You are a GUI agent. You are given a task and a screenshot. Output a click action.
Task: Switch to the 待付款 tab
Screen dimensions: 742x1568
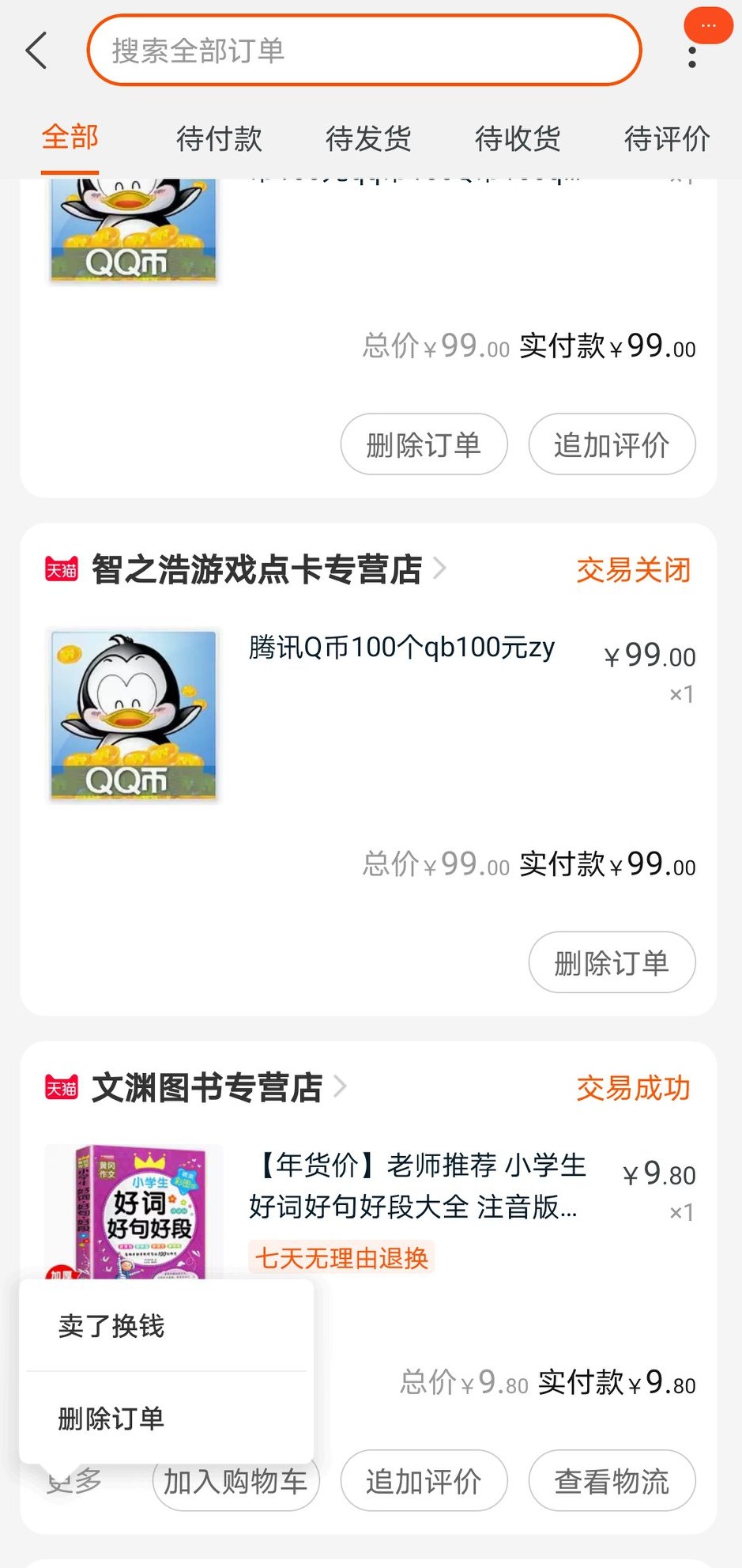pos(218,138)
